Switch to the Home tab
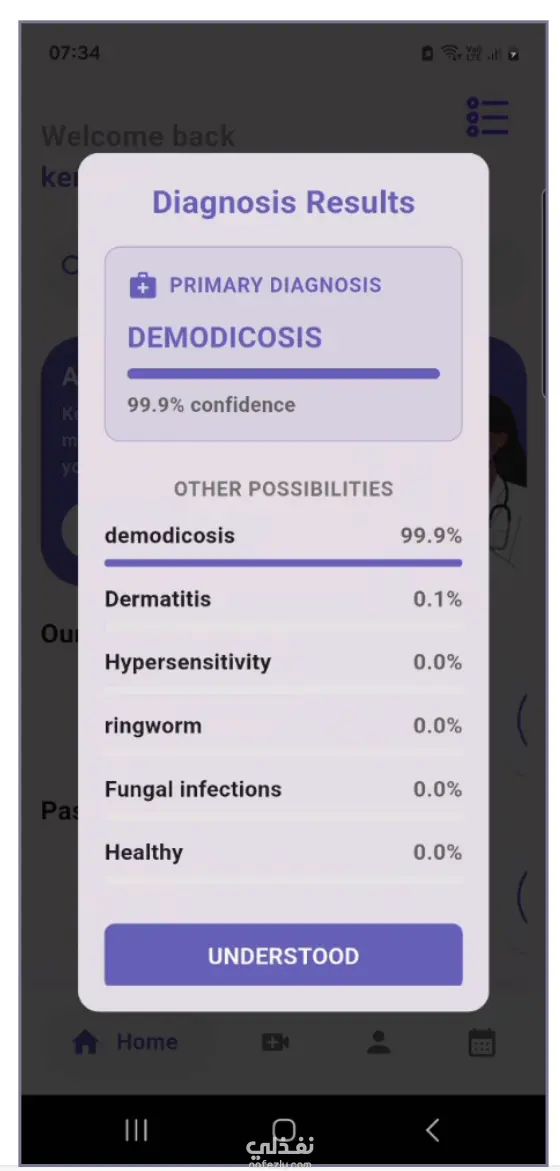 pyautogui.click(x=125, y=1042)
